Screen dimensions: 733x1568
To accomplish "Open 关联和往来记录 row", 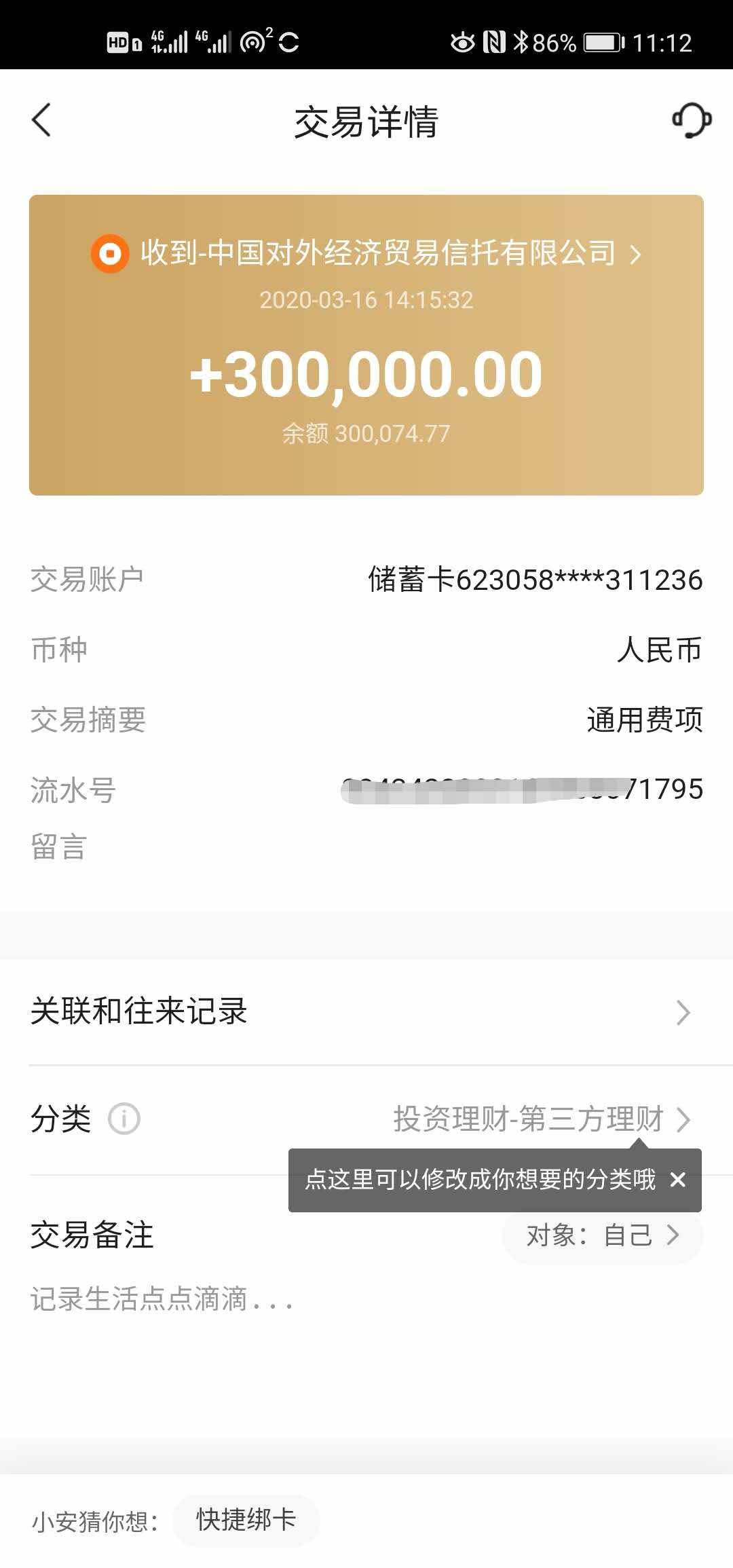I will click(x=366, y=1011).
